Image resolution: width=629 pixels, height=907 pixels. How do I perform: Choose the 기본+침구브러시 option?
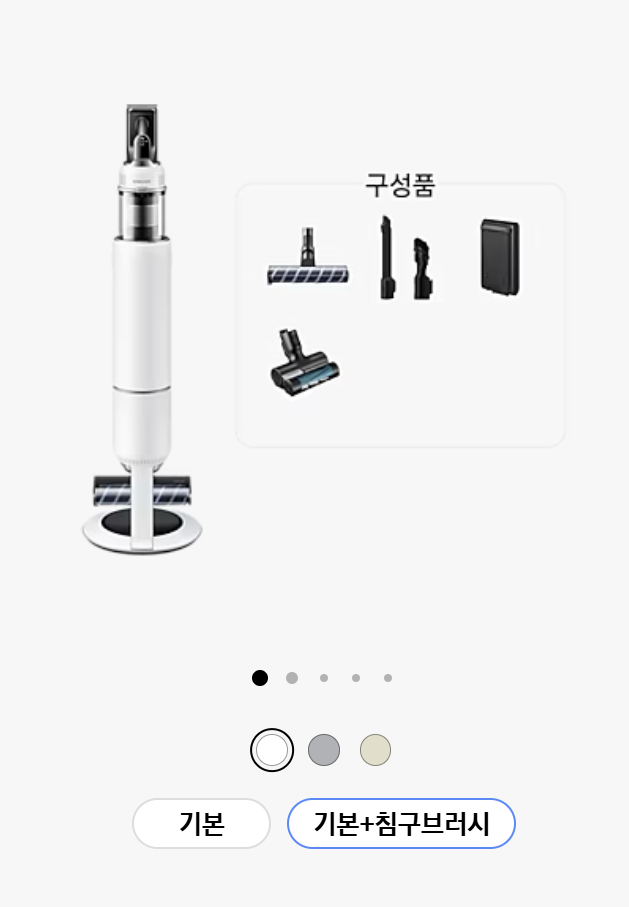pyautogui.click(x=401, y=823)
